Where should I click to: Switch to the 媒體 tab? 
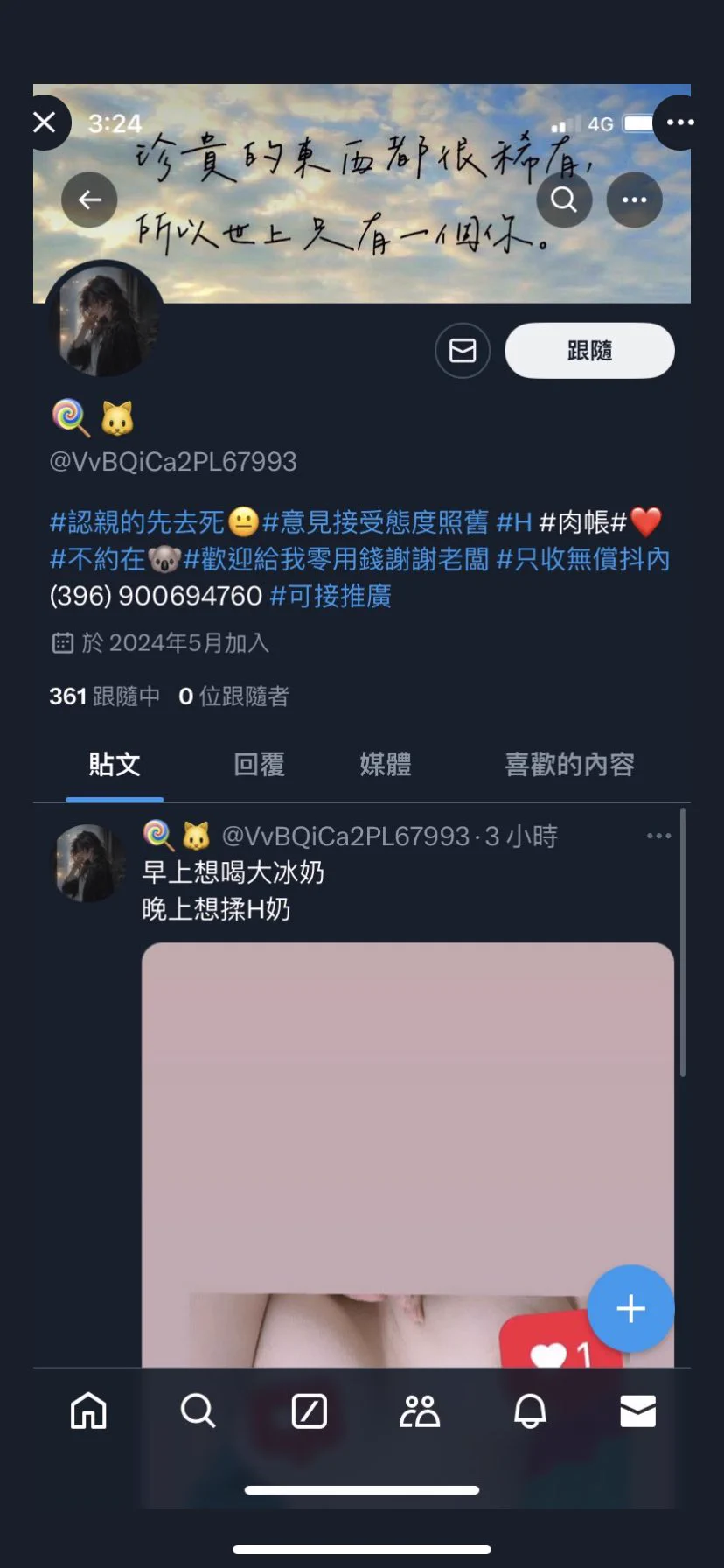(x=386, y=765)
